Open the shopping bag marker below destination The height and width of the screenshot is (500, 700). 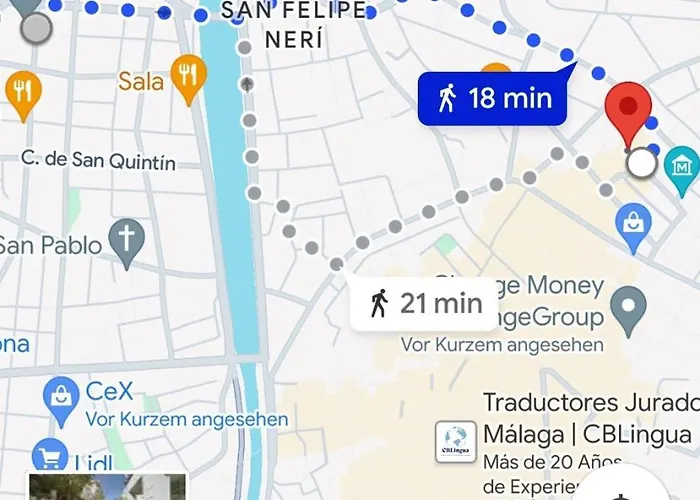point(633,220)
